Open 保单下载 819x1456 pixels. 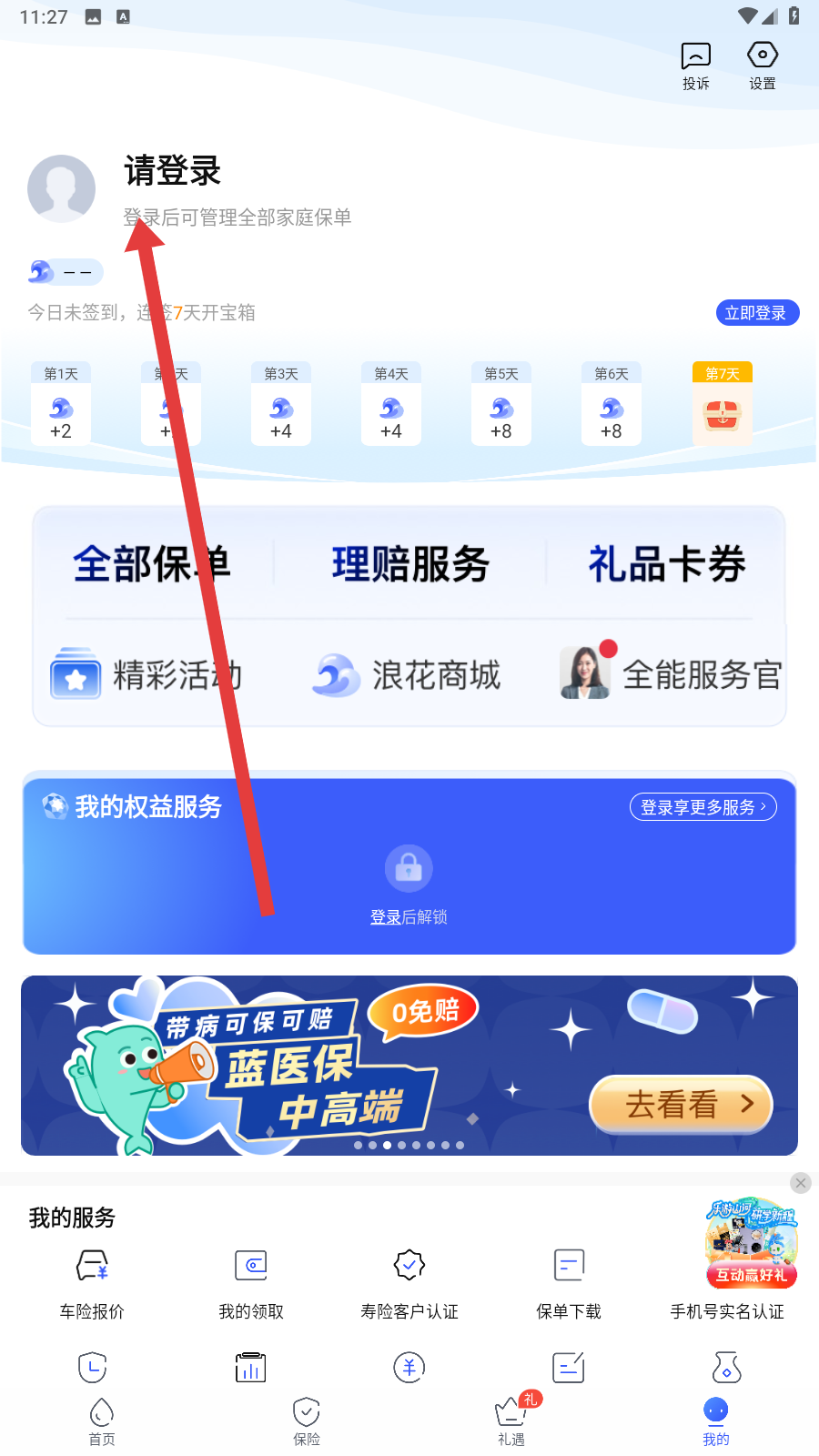569,1283
